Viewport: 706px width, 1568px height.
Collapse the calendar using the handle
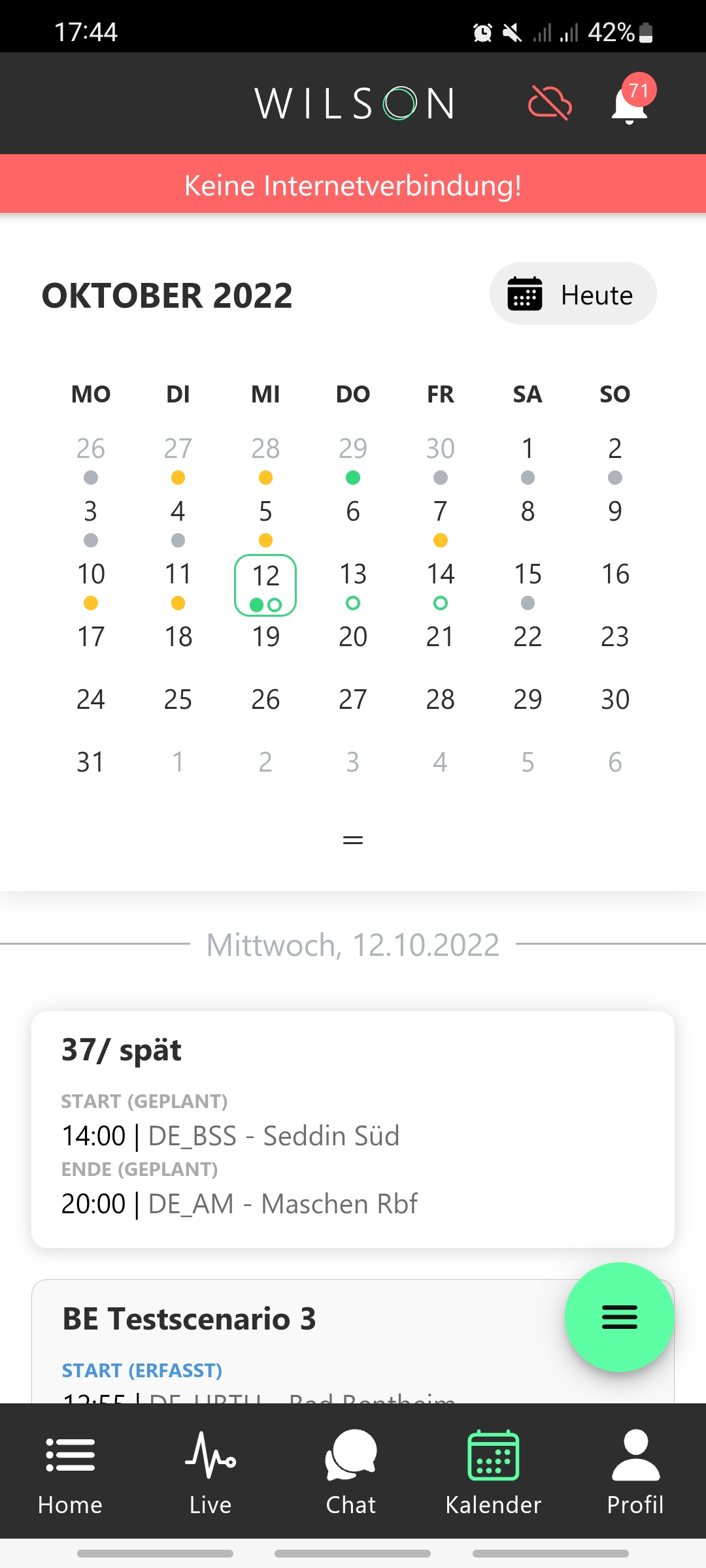(353, 840)
